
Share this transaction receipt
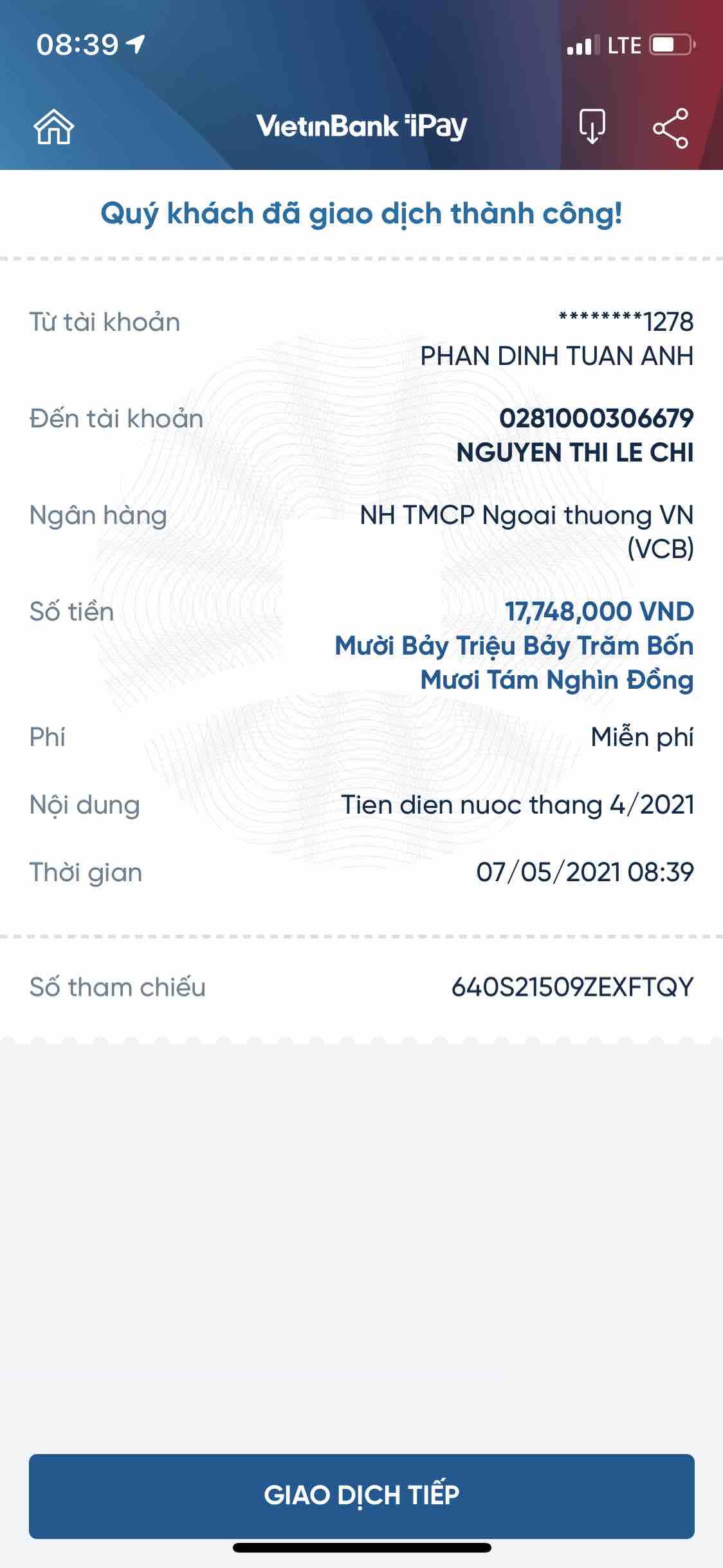(x=670, y=128)
